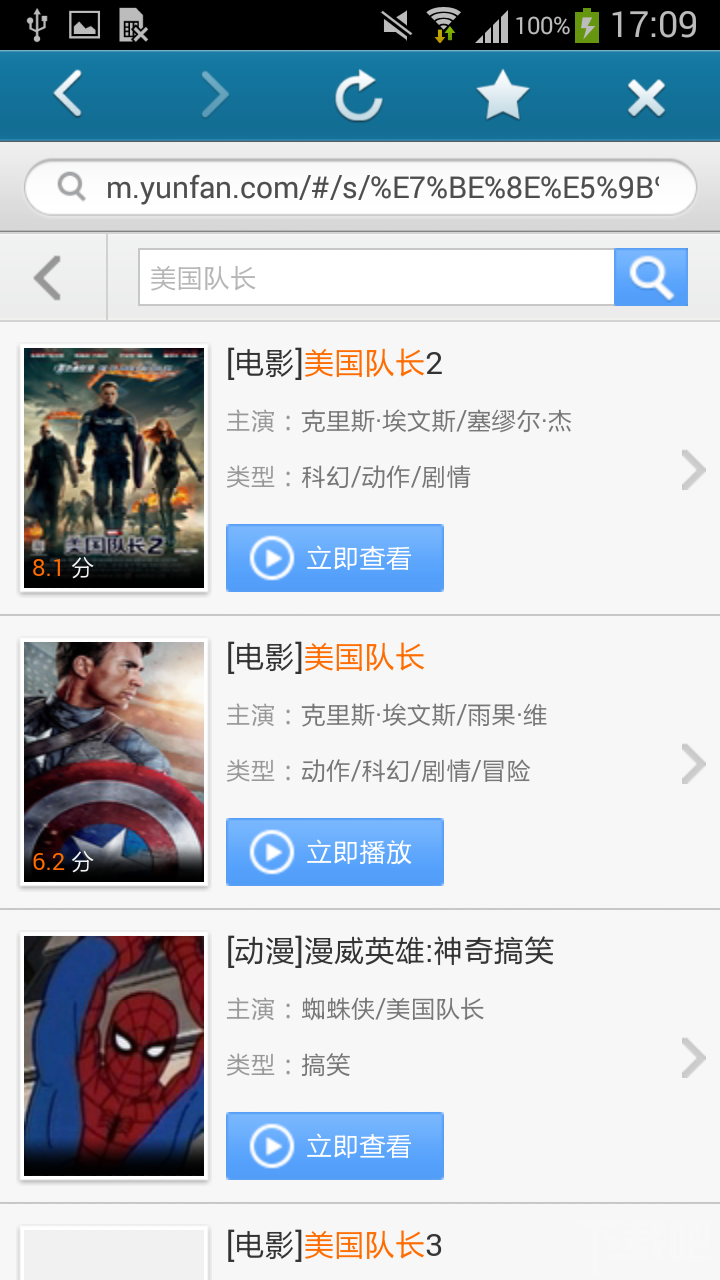This screenshot has height=1280, width=720.
Task: Tap 立即查看 for 美国队长2
Action: coord(335,558)
